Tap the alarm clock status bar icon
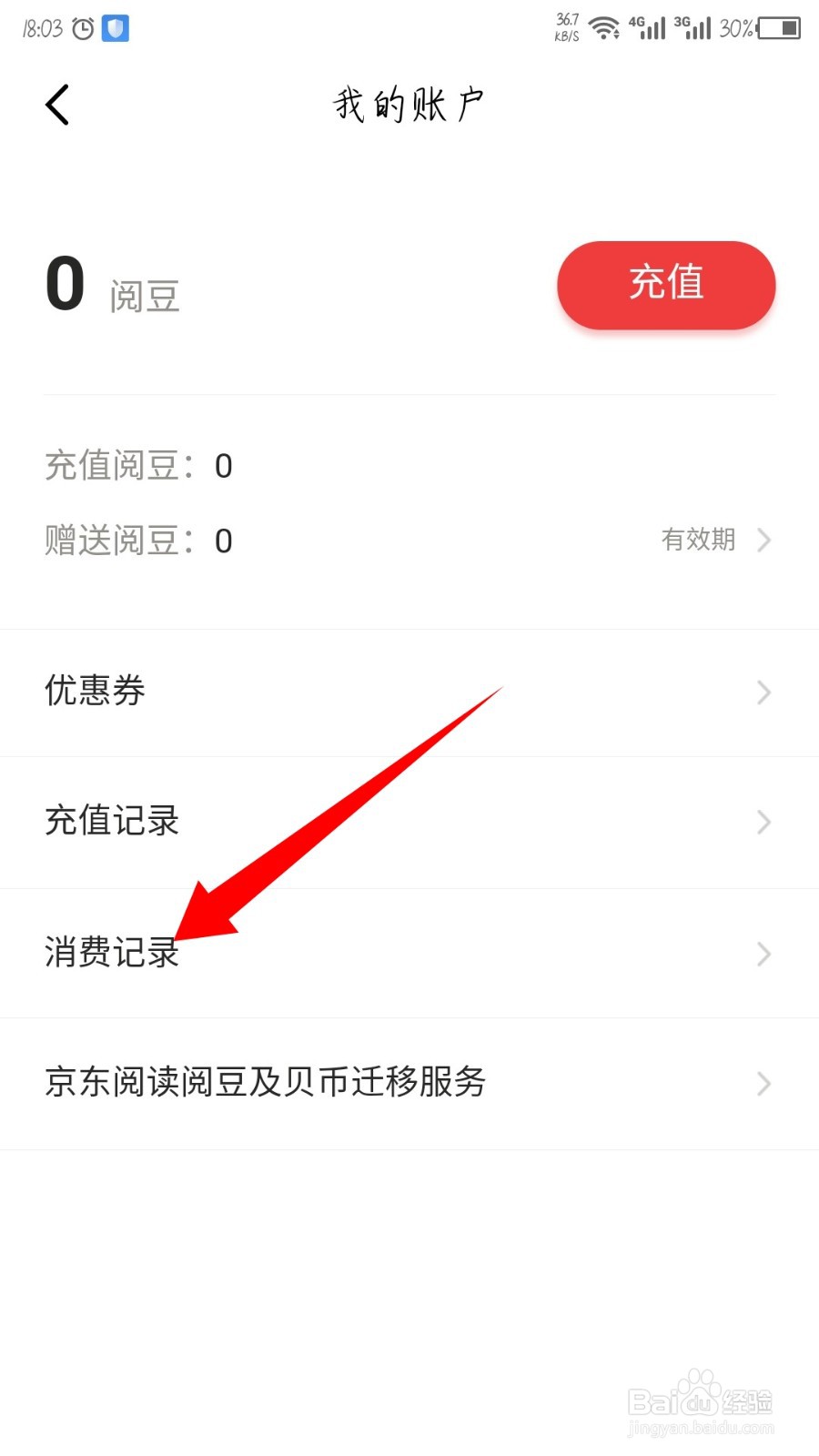The width and height of the screenshot is (819, 1456). 82,27
